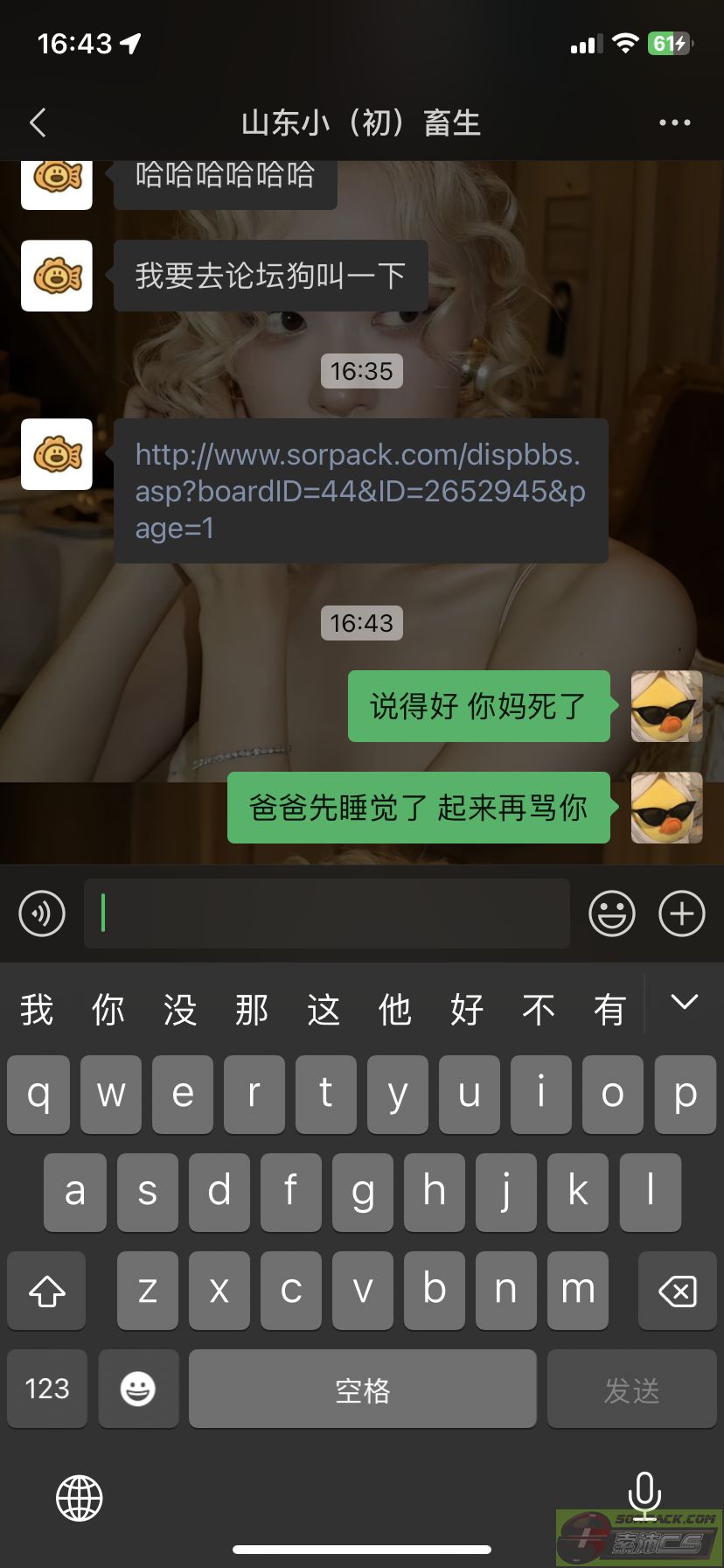Viewport: 724px width, 1568px height.
Task: Switch to voice message input
Action: pos(42,913)
